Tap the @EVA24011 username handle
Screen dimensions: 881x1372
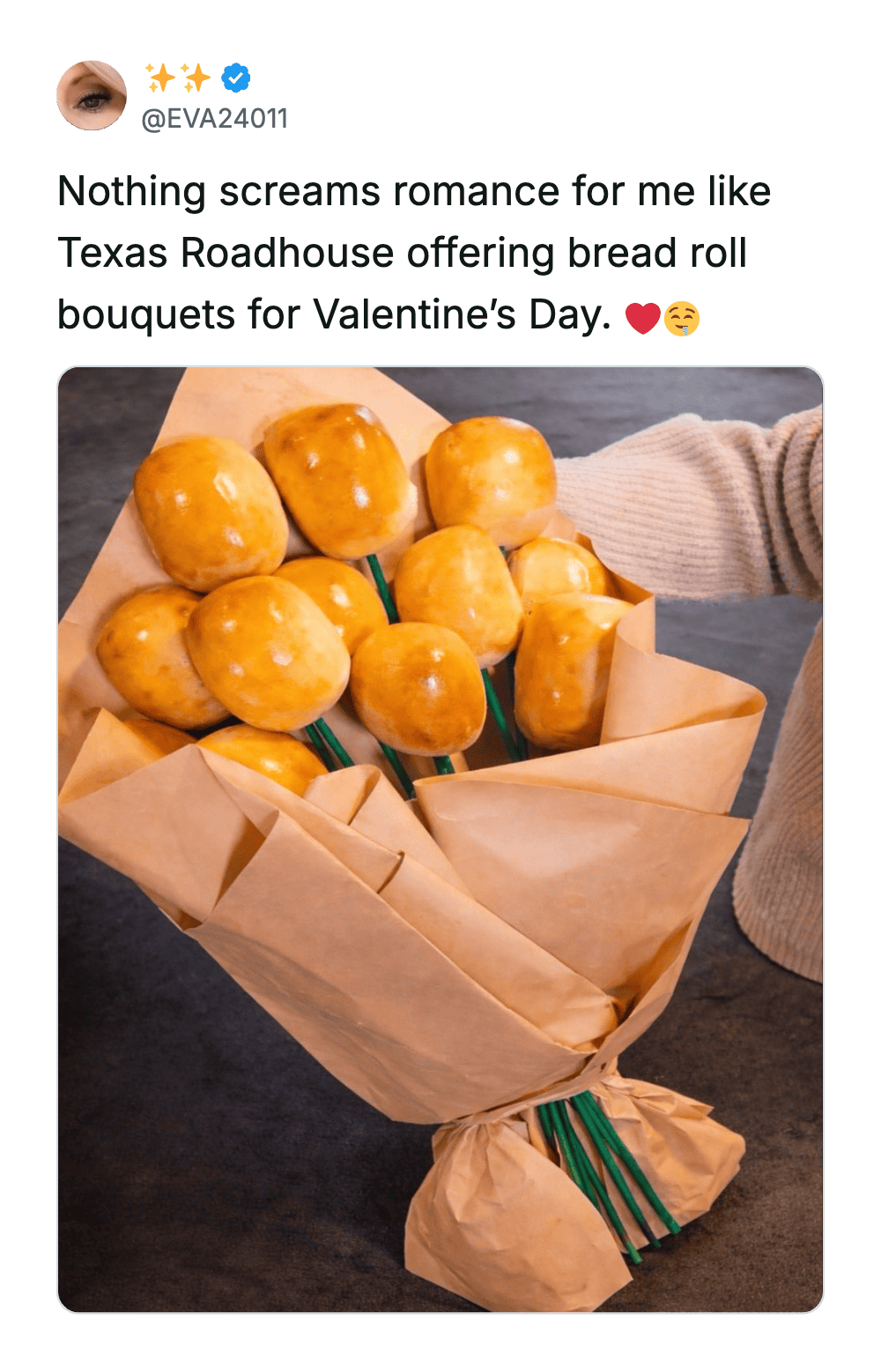(215, 119)
